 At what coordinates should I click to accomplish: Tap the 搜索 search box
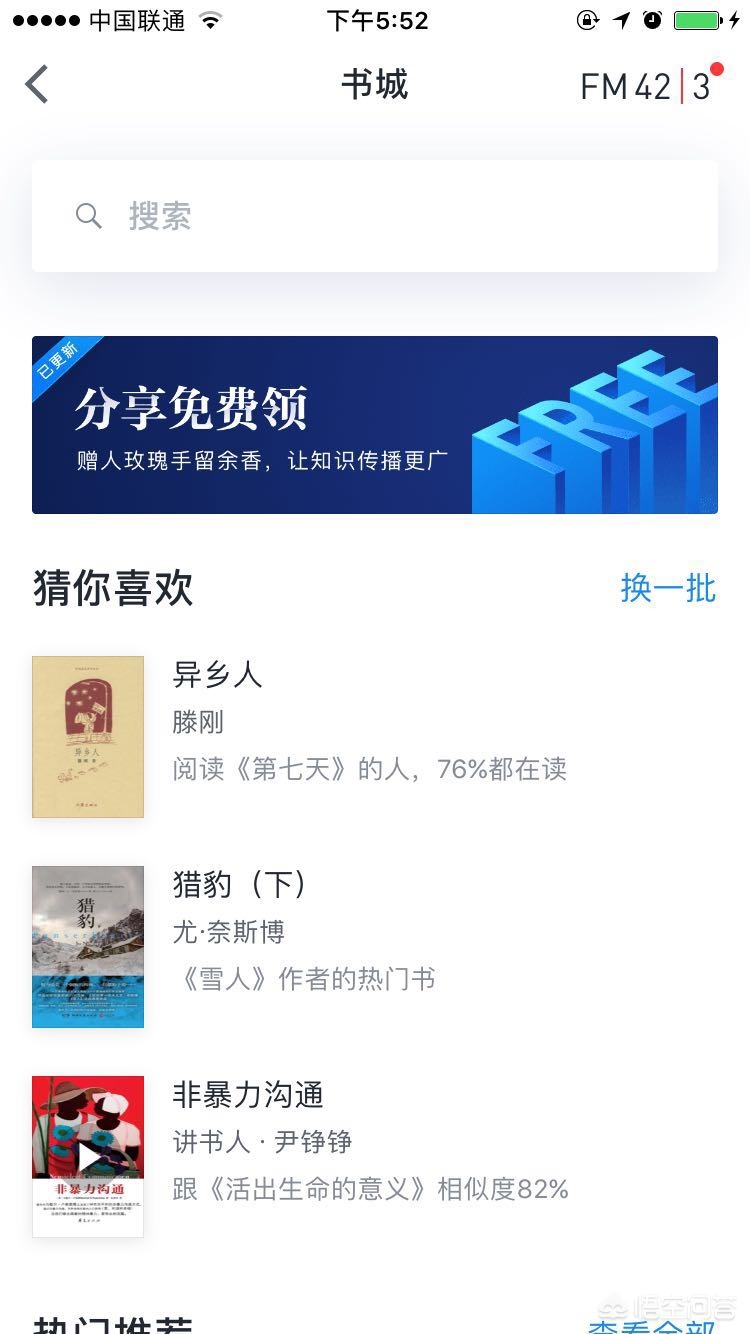375,216
